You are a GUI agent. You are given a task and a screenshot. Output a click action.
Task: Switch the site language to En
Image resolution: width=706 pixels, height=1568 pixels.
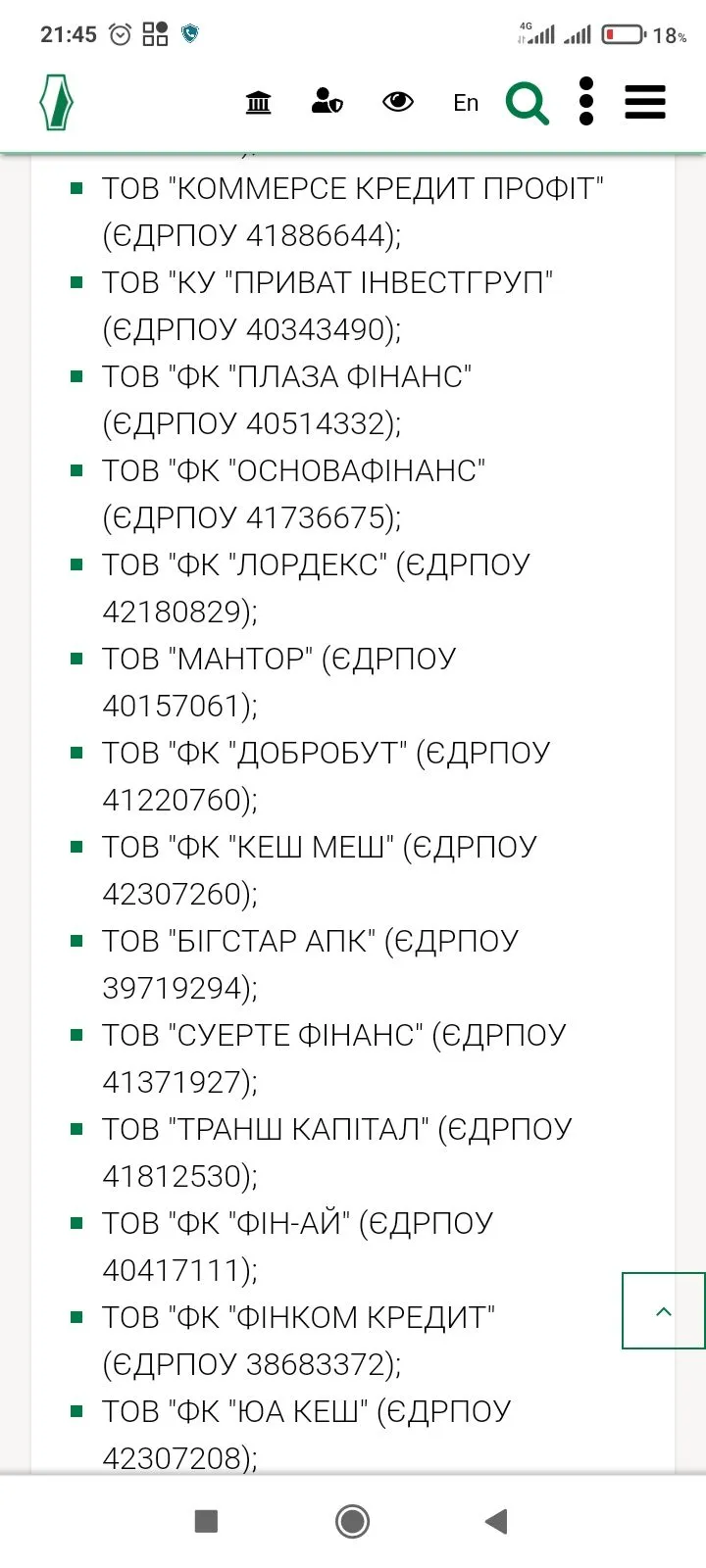pos(466,103)
